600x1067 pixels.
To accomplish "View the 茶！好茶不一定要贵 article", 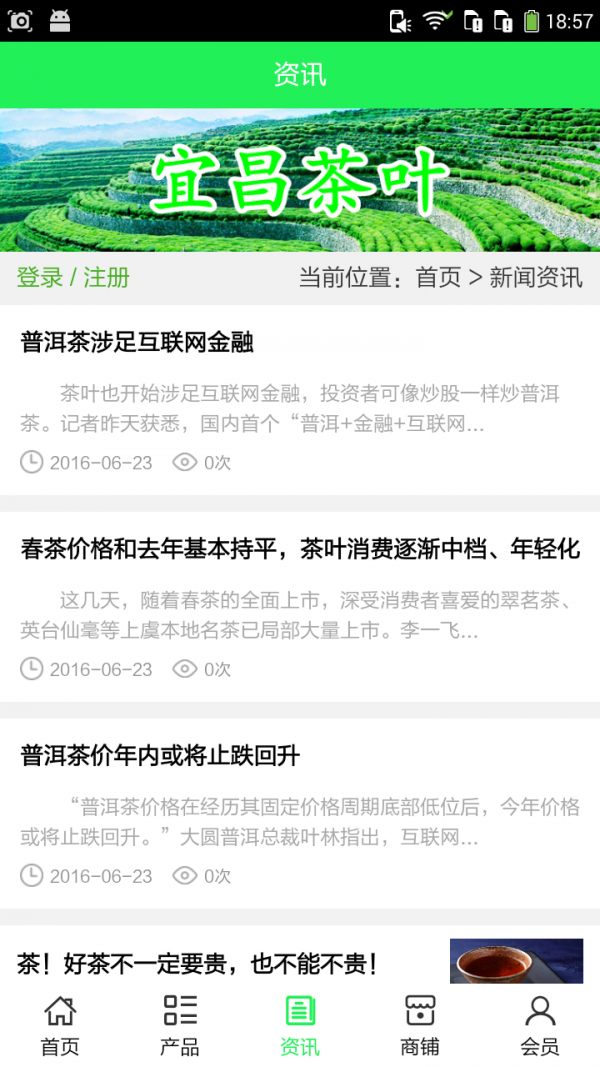I will (197, 964).
